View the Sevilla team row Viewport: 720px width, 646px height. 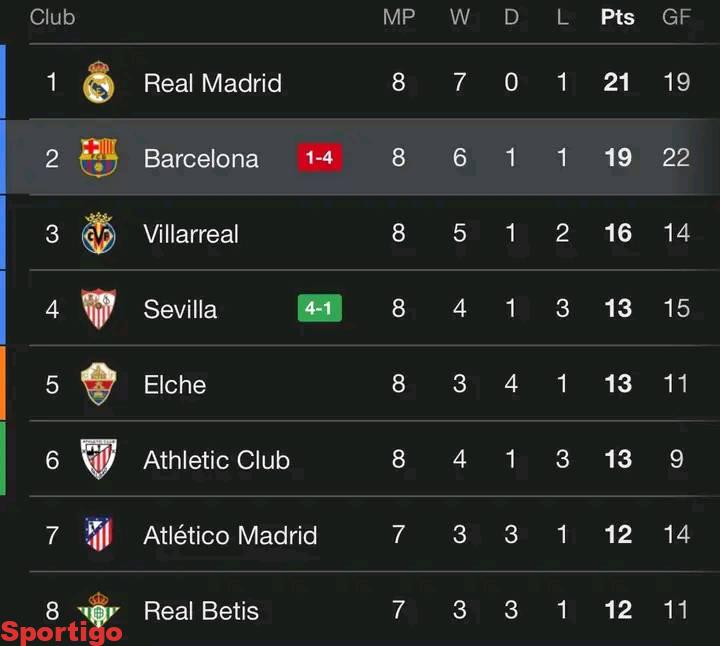(x=180, y=309)
